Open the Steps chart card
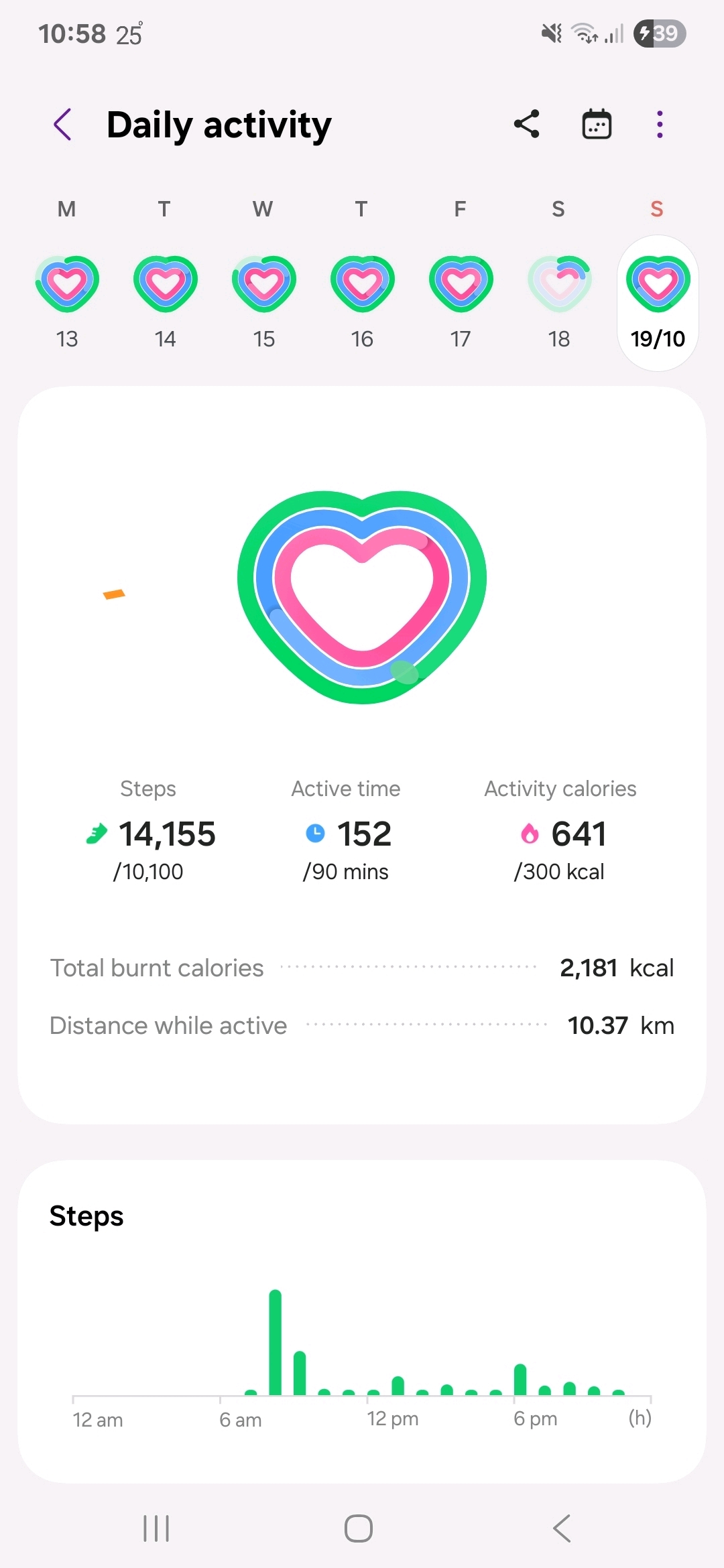This screenshot has width=724, height=1568. point(362,1320)
